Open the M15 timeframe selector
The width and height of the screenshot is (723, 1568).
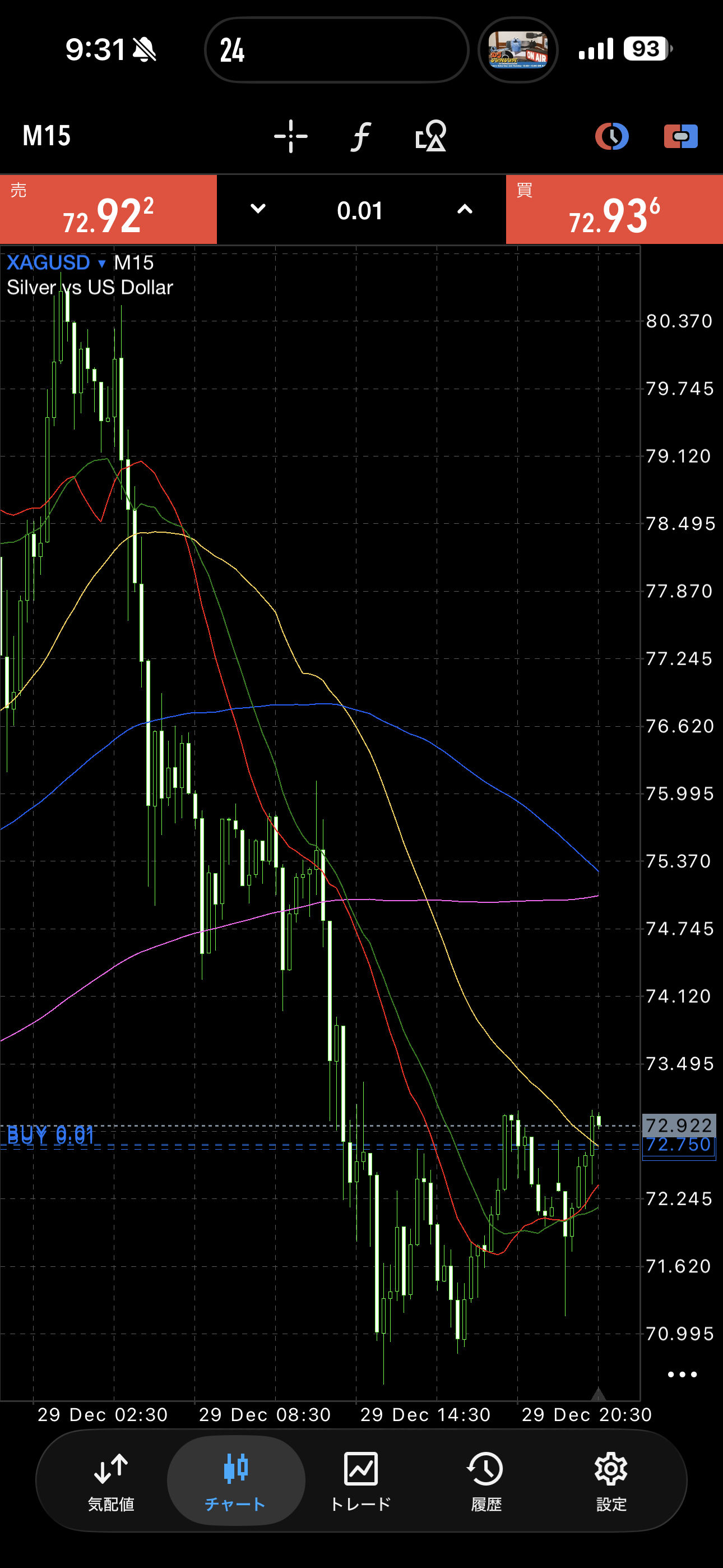47,136
